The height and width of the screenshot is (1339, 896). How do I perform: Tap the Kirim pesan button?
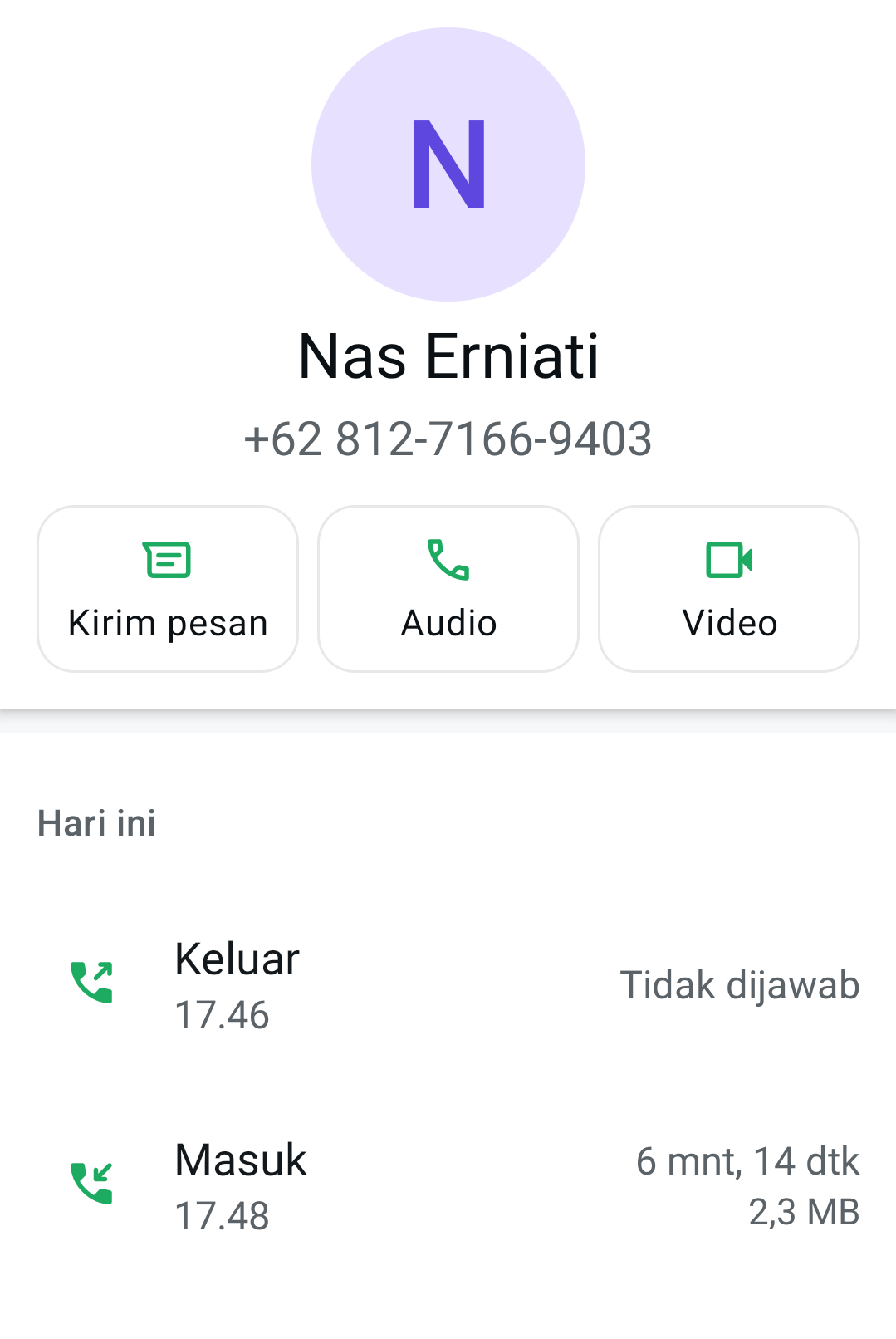pyautogui.click(x=168, y=589)
